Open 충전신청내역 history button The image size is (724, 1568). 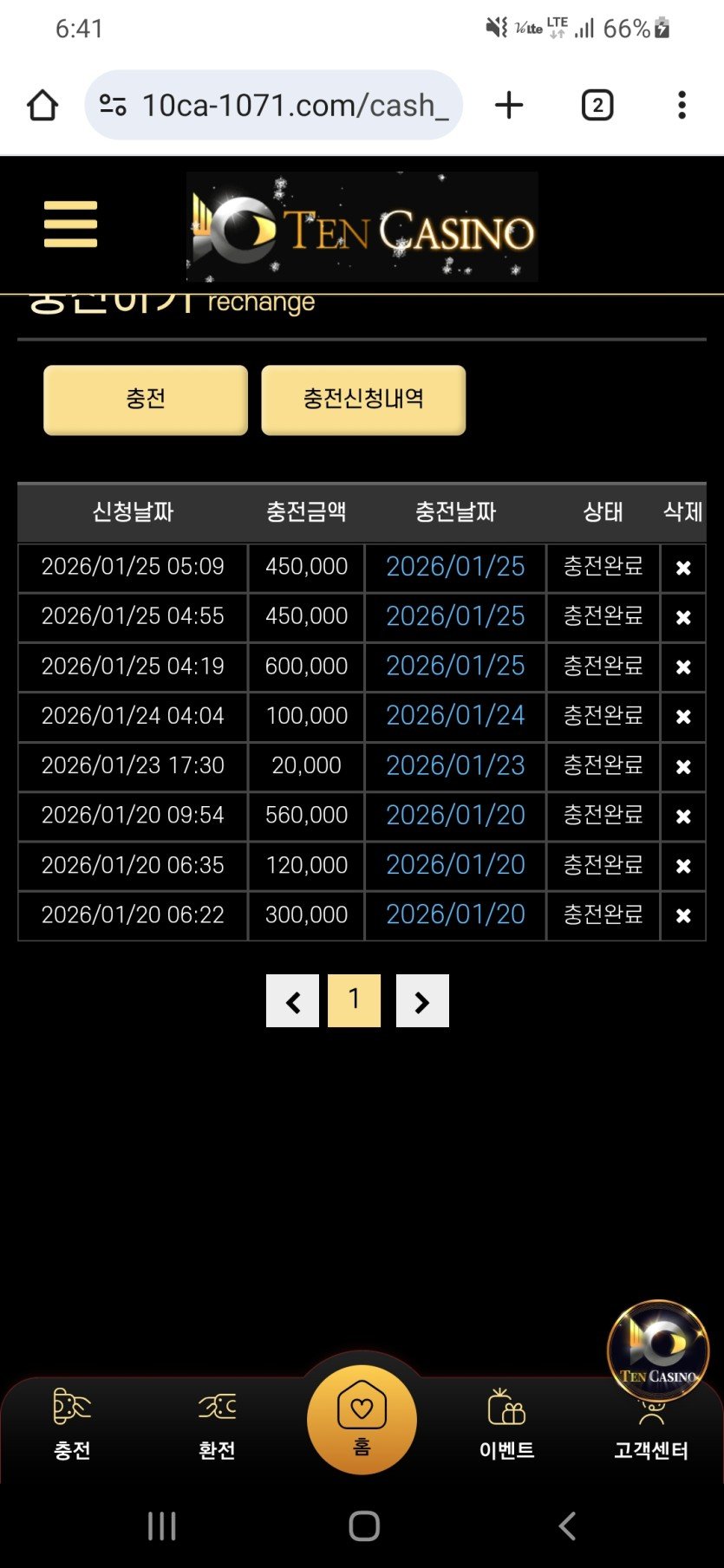(x=363, y=400)
